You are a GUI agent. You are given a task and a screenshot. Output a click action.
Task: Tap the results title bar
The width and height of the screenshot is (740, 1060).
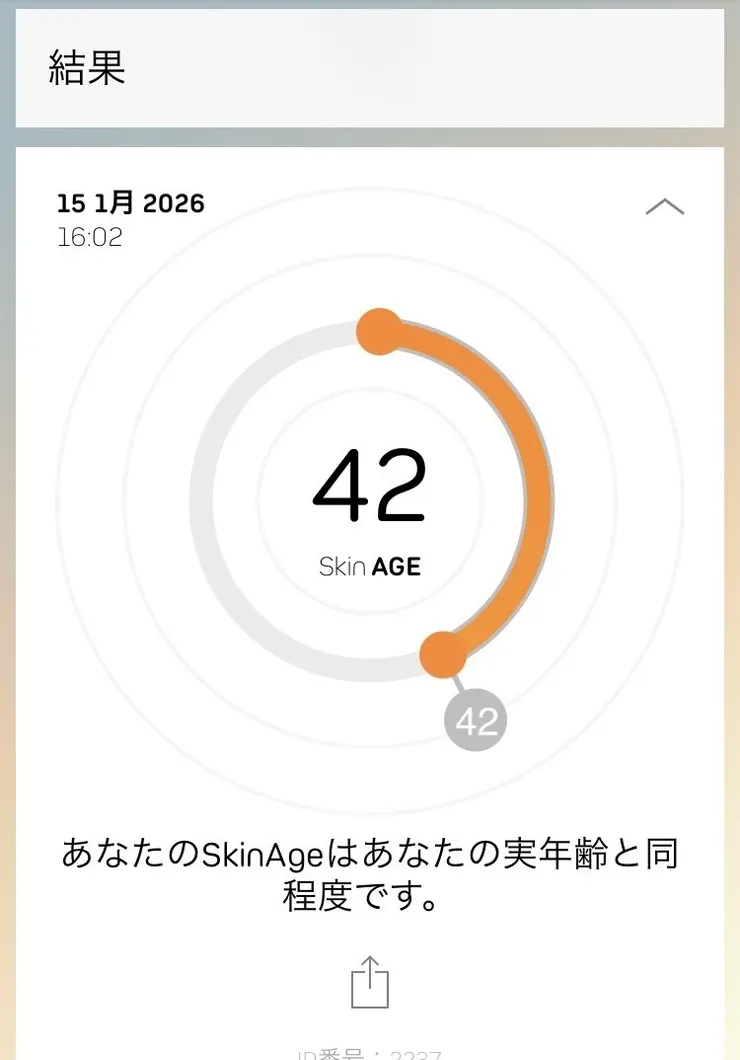[370, 68]
